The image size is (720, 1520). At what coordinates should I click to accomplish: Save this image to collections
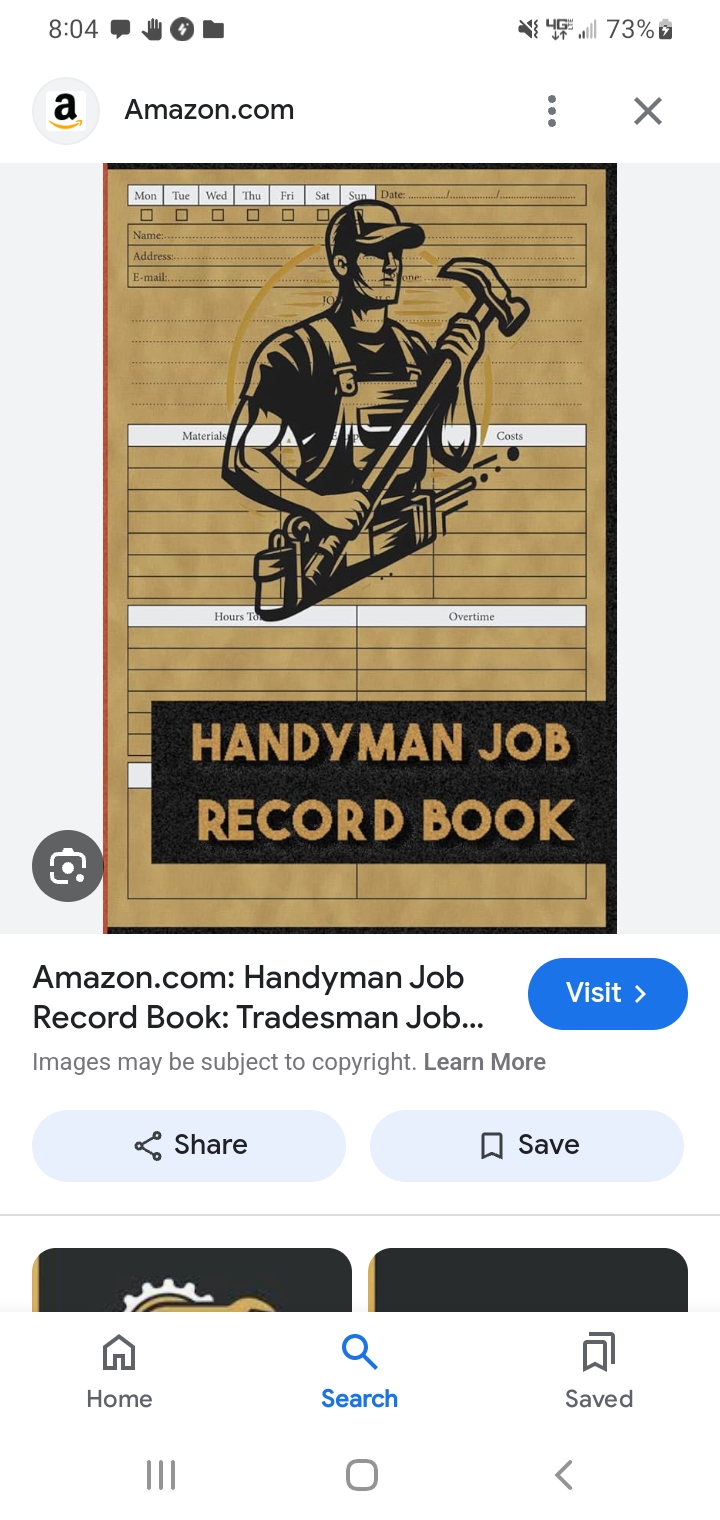tap(527, 1145)
